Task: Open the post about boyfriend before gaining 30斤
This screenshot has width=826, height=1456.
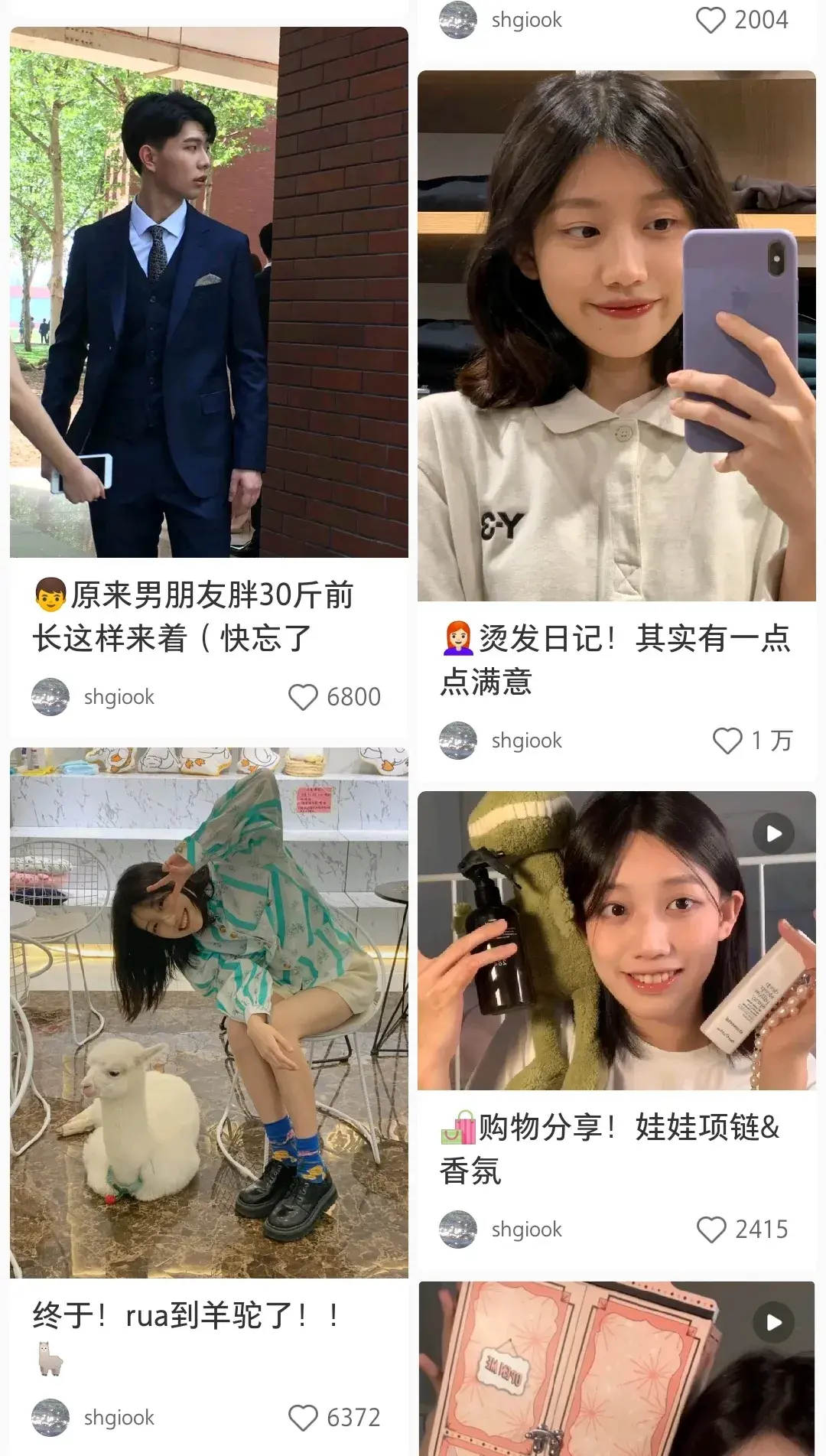Action: coord(209,292)
